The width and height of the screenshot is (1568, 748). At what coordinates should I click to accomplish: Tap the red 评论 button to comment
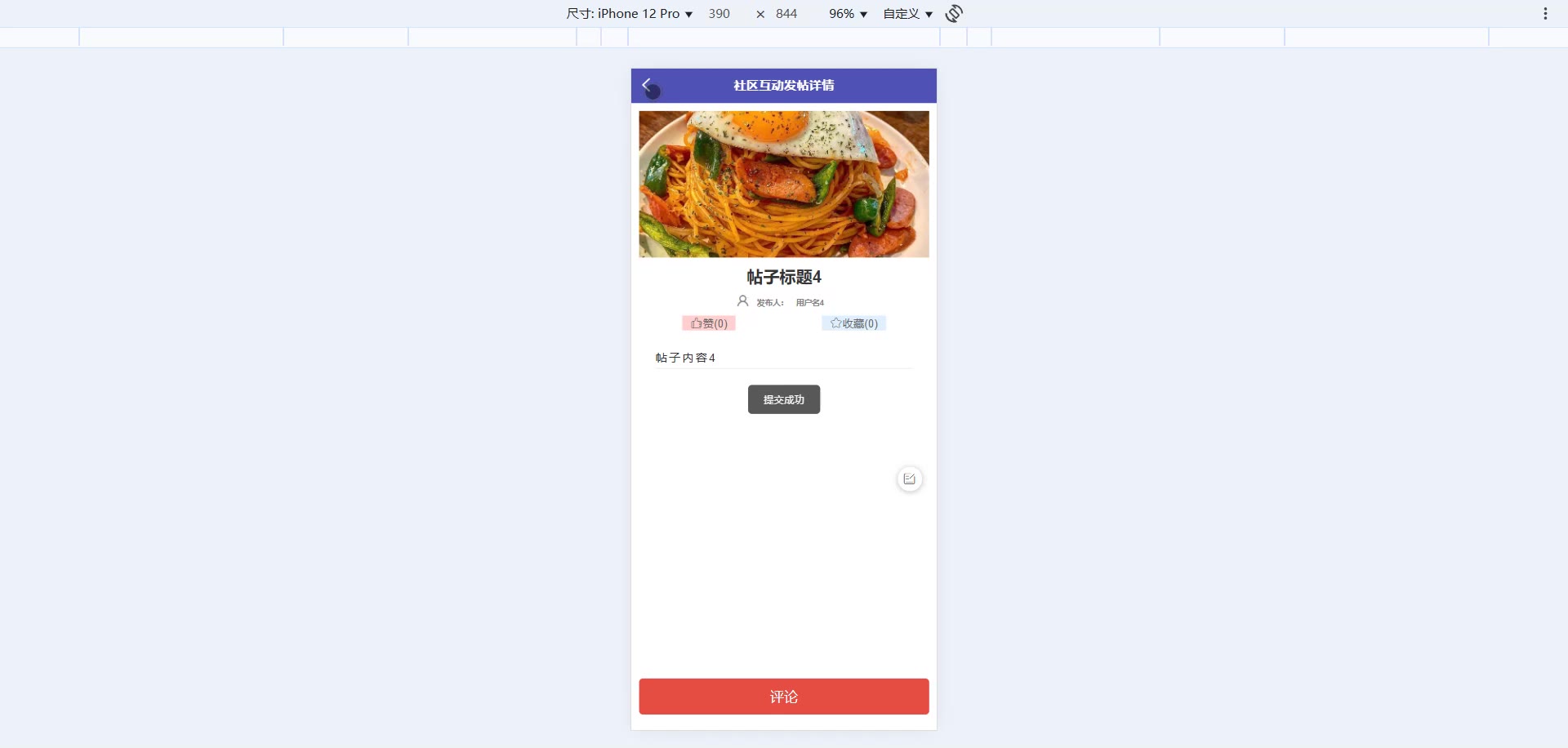click(783, 697)
